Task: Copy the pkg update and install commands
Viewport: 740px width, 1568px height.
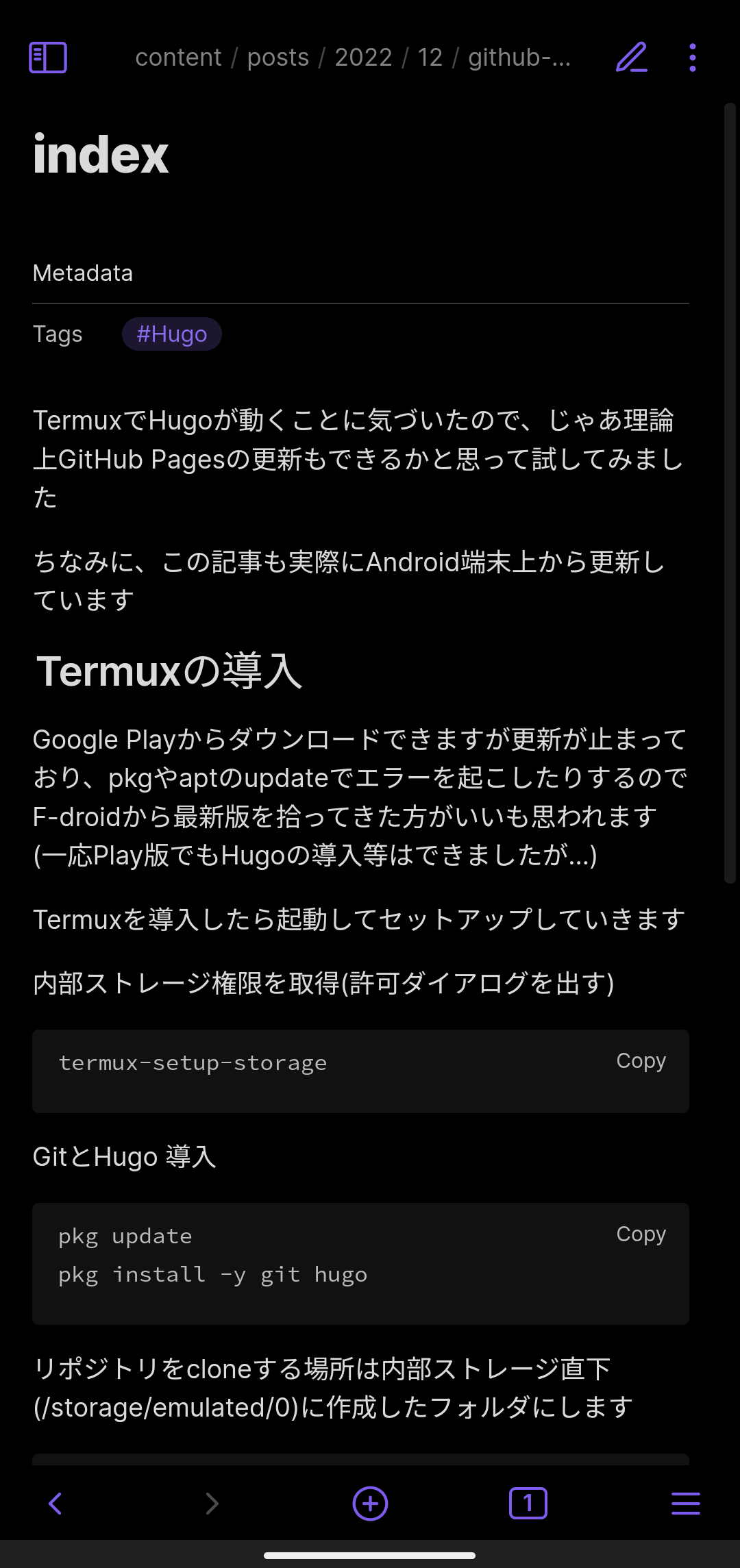Action: [641, 1234]
